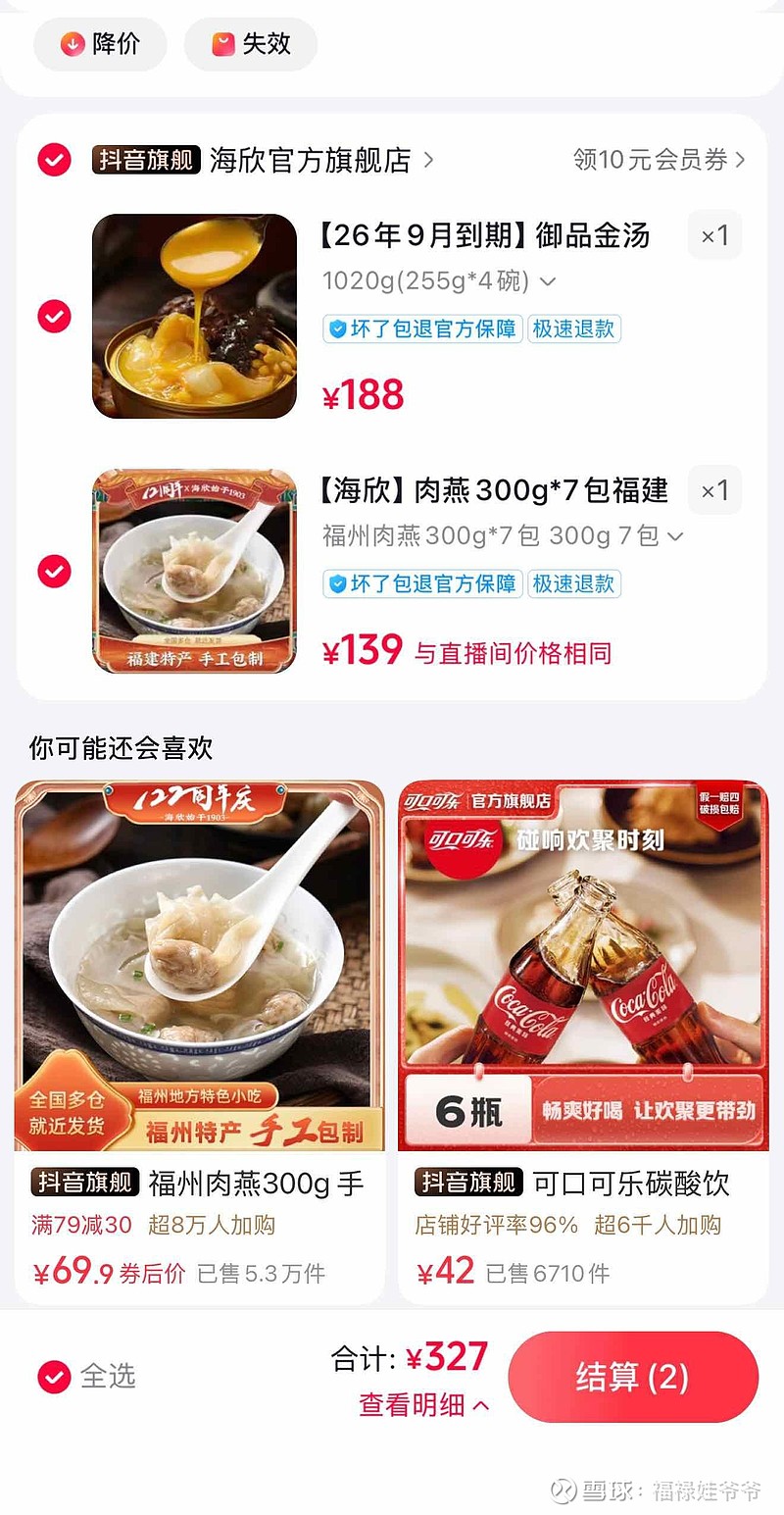Select the 降价 filter chip
The image size is (784, 1515).
click(x=100, y=44)
